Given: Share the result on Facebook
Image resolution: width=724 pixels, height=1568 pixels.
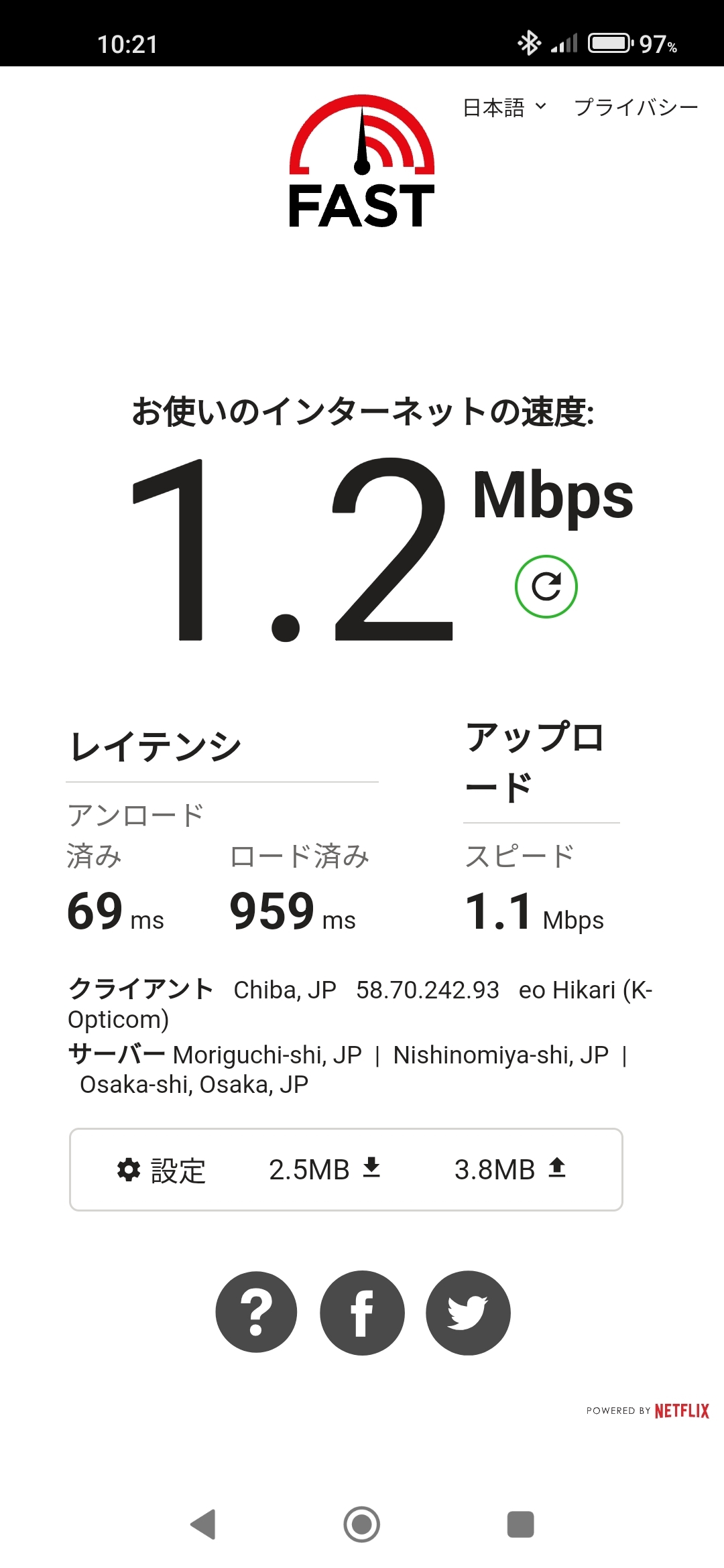Looking at the screenshot, I should tap(362, 1312).
